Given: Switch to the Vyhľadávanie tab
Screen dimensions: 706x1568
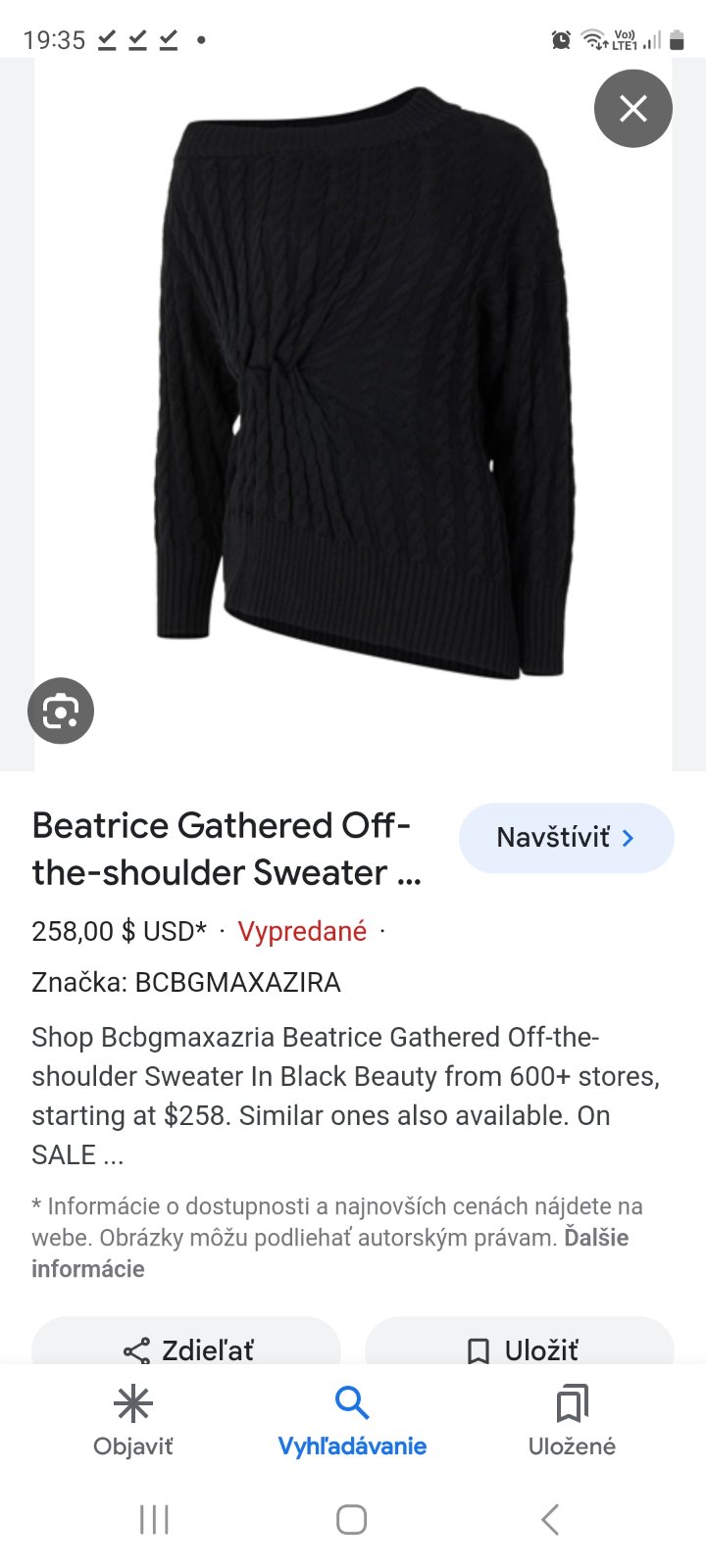Looking at the screenshot, I should tap(352, 1421).
